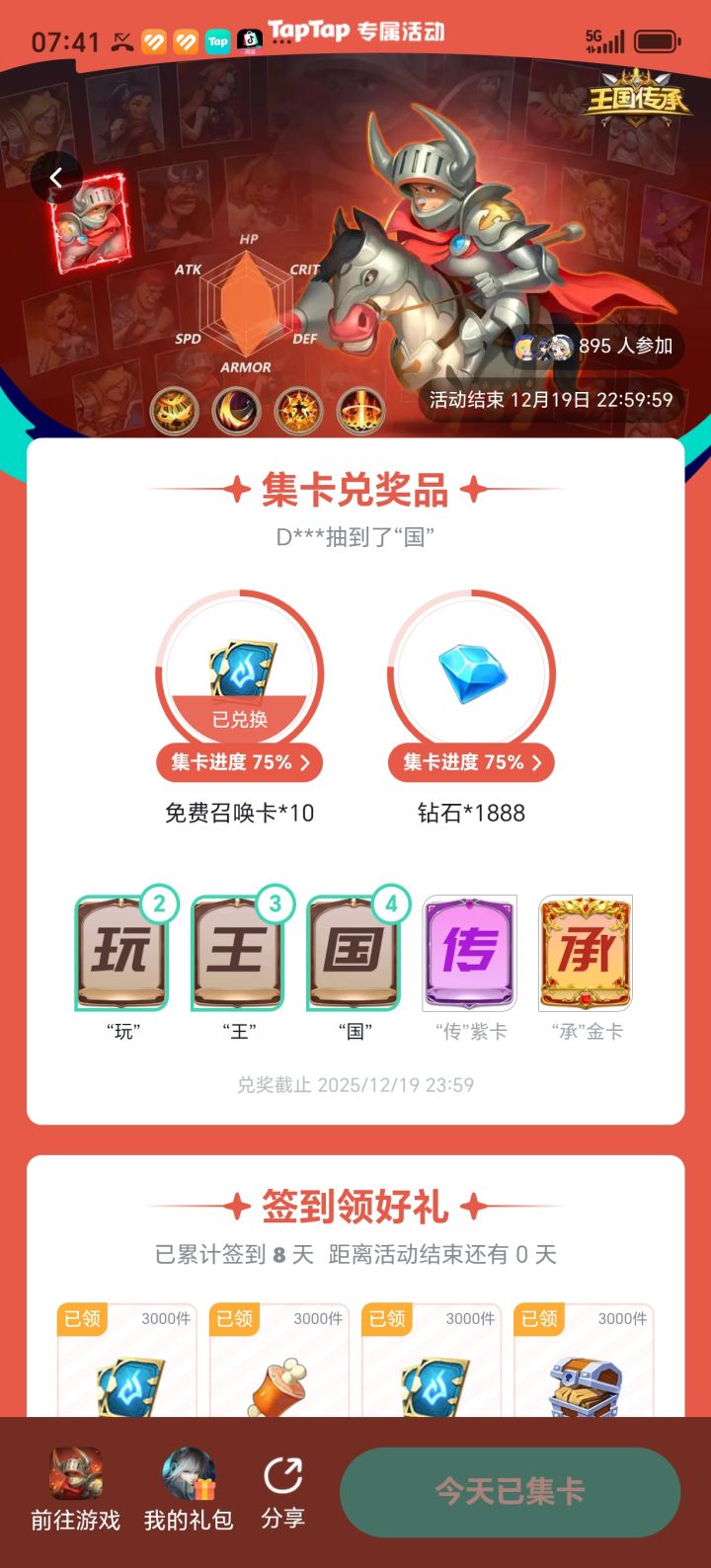Expand the 集卡进度 75% under the diamond prize
The image size is (711, 1568).
point(471,762)
